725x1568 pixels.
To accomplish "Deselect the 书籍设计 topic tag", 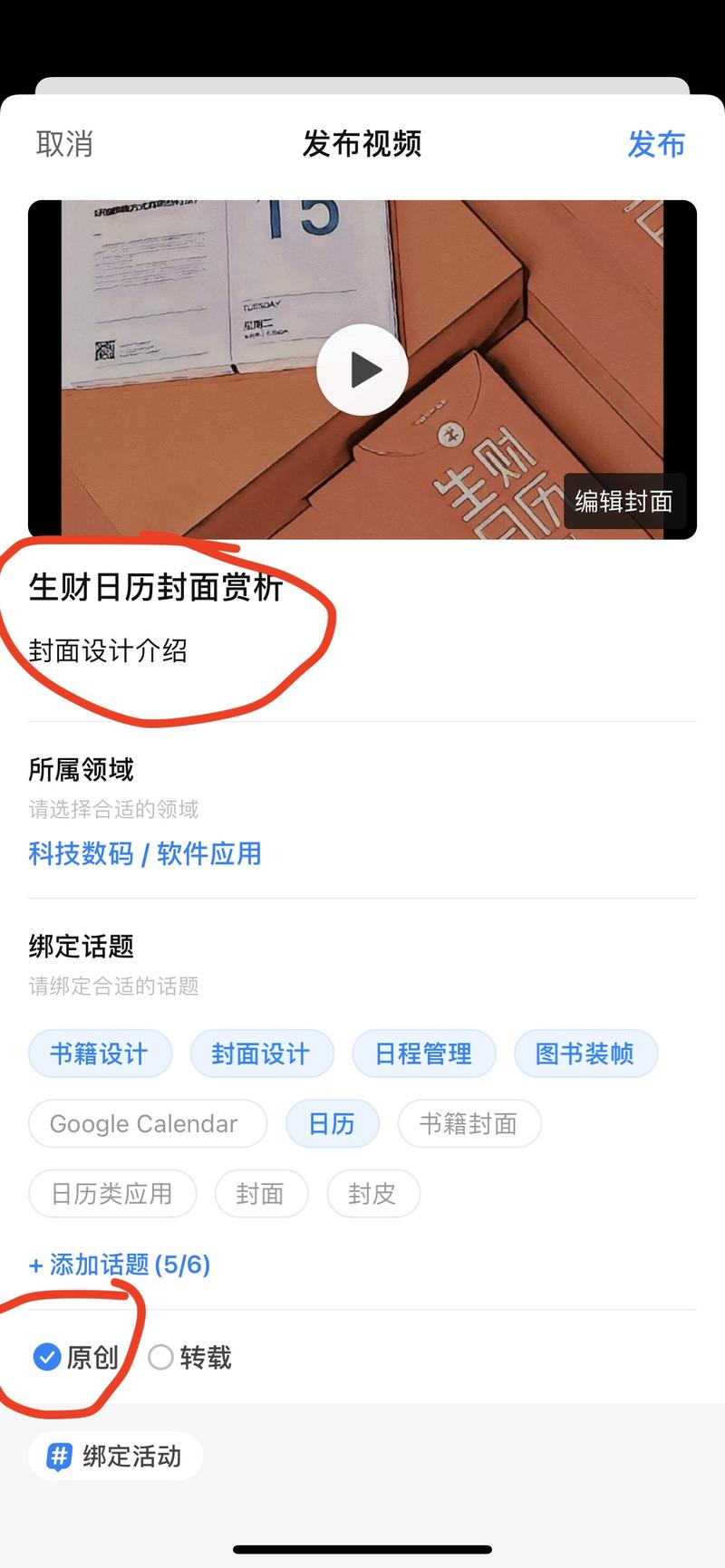I will (x=100, y=1053).
